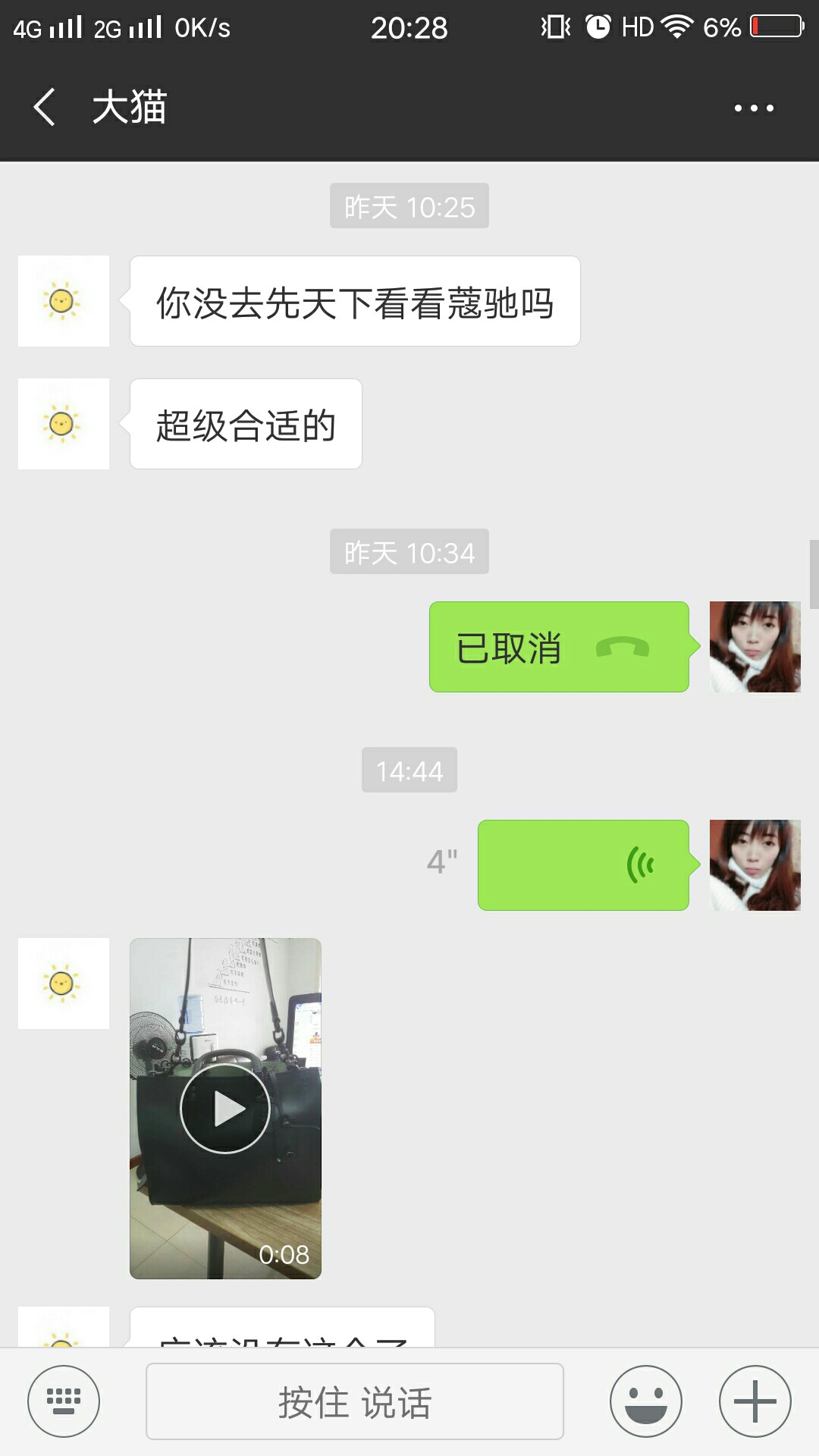The height and width of the screenshot is (1456, 819).
Task: Play the 4-second voice message
Action: coord(583,864)
